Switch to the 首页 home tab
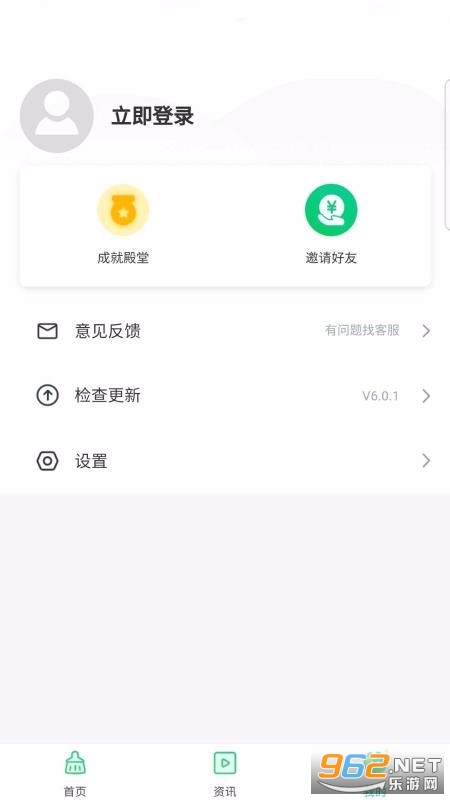The image size is (450, 800). tap(75, 773)
